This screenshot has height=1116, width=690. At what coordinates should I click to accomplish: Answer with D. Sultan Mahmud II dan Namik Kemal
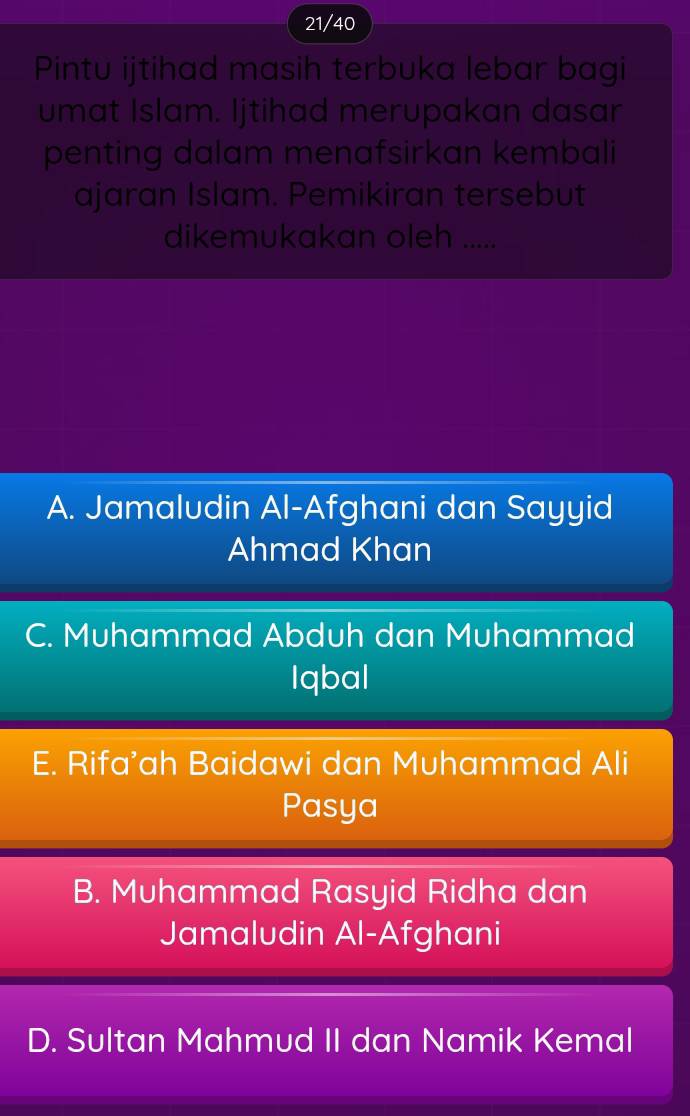(330, 1040)
